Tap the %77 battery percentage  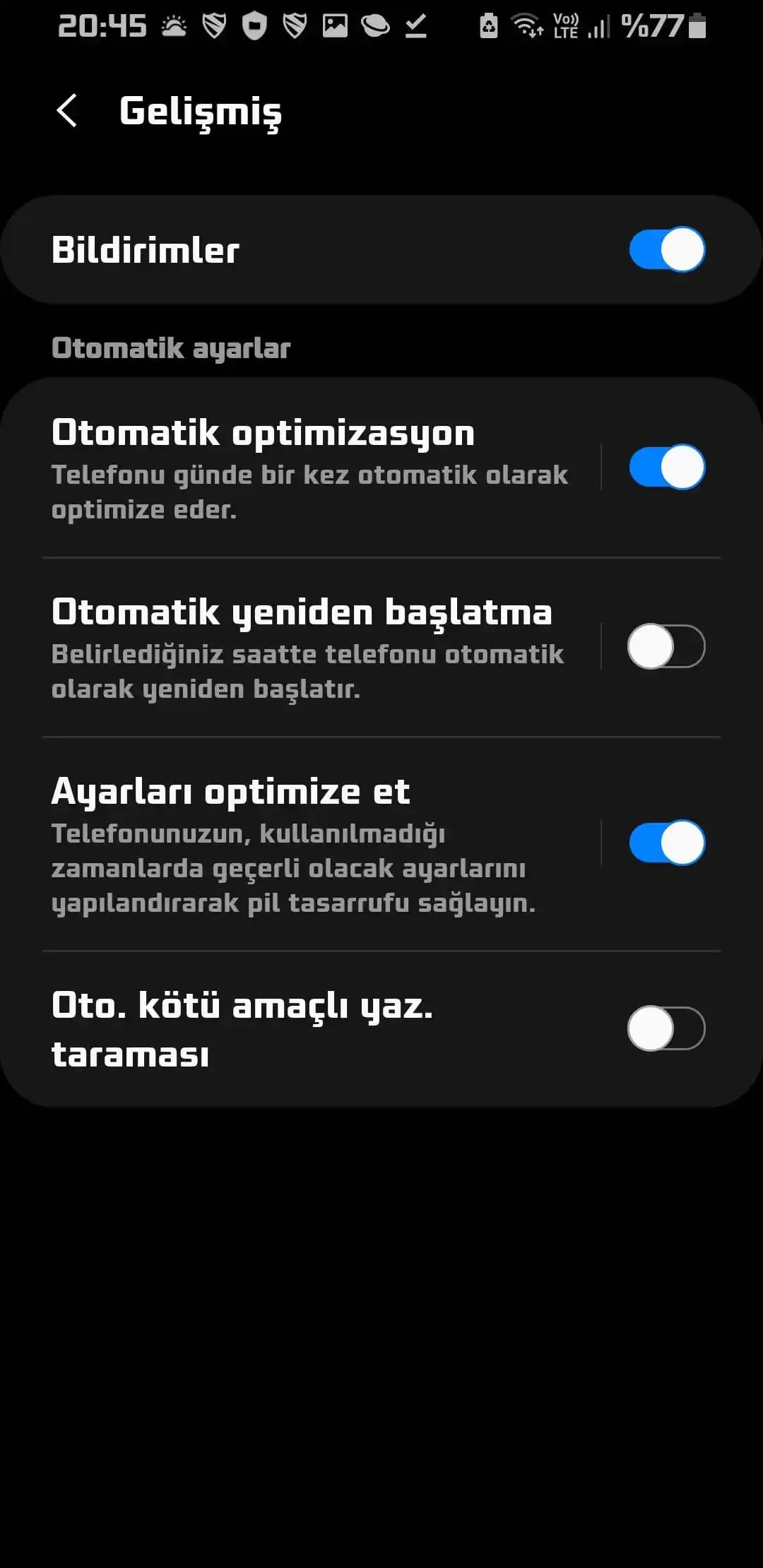click(x=651, y=26)
